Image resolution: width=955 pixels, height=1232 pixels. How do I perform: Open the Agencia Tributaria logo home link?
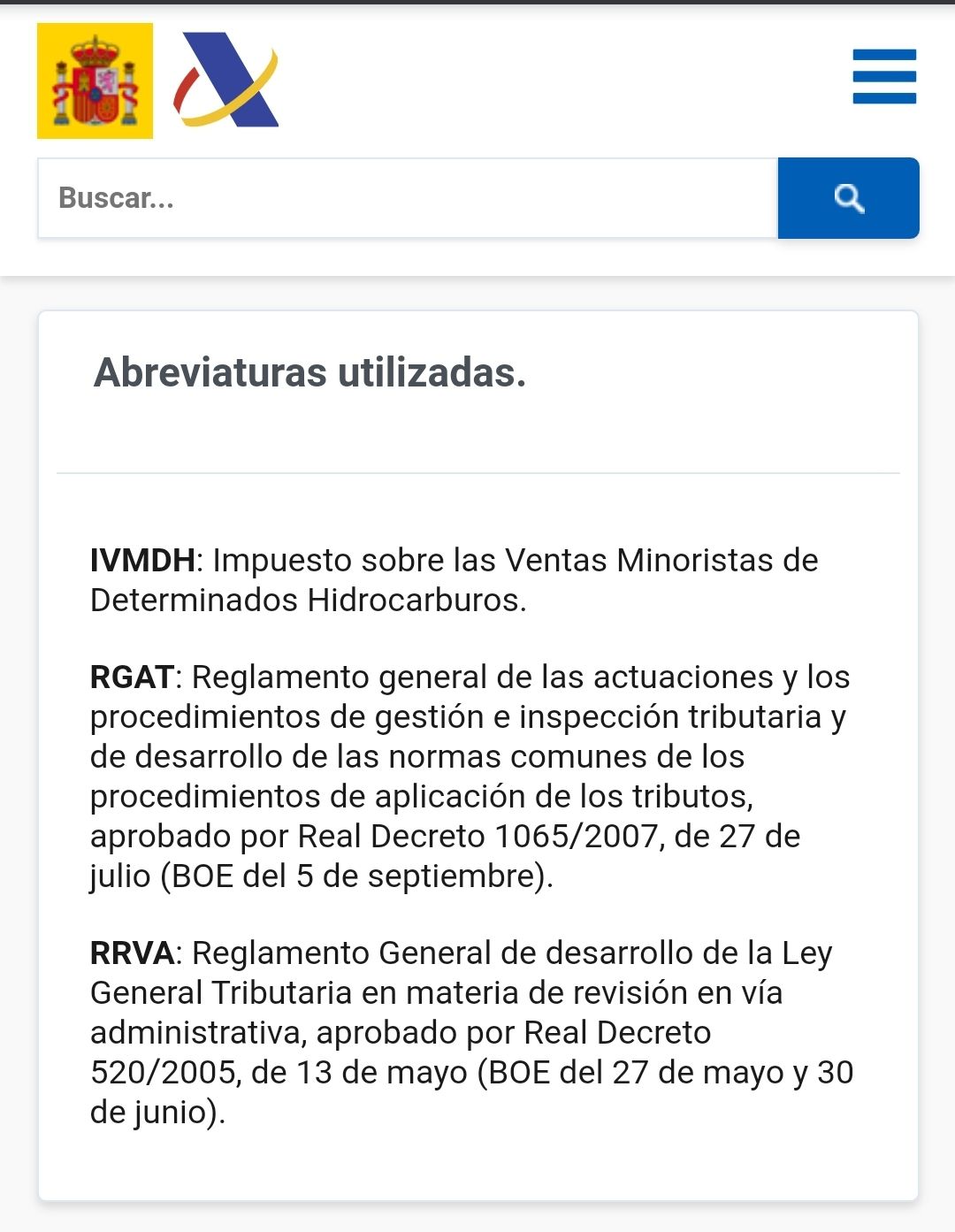pos(226,80)
